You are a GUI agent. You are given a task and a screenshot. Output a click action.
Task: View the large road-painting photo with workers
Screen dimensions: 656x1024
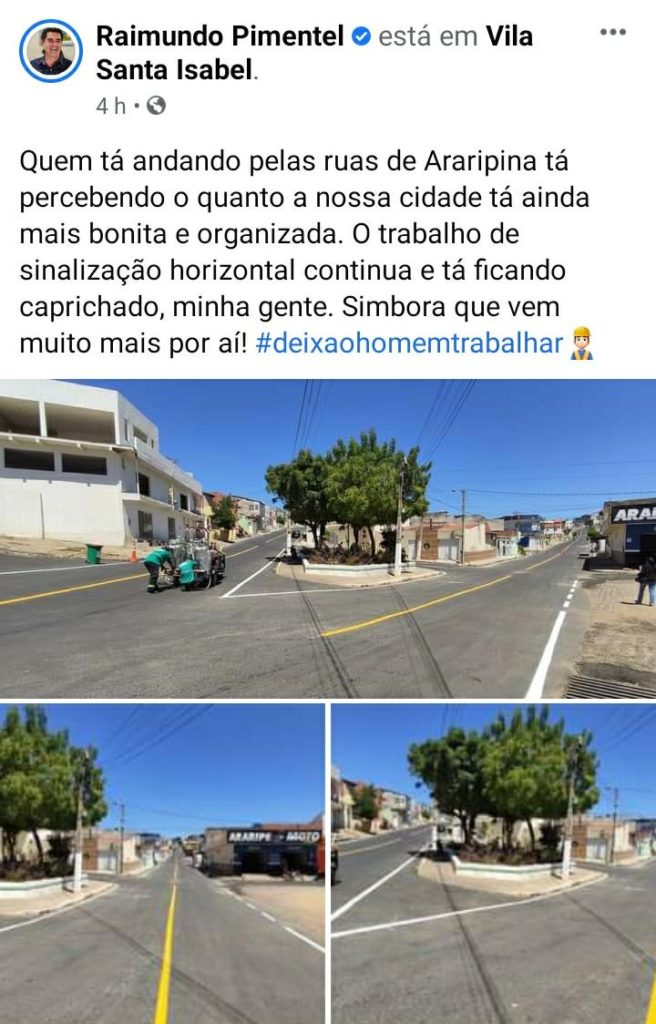(x=328, y=539)
